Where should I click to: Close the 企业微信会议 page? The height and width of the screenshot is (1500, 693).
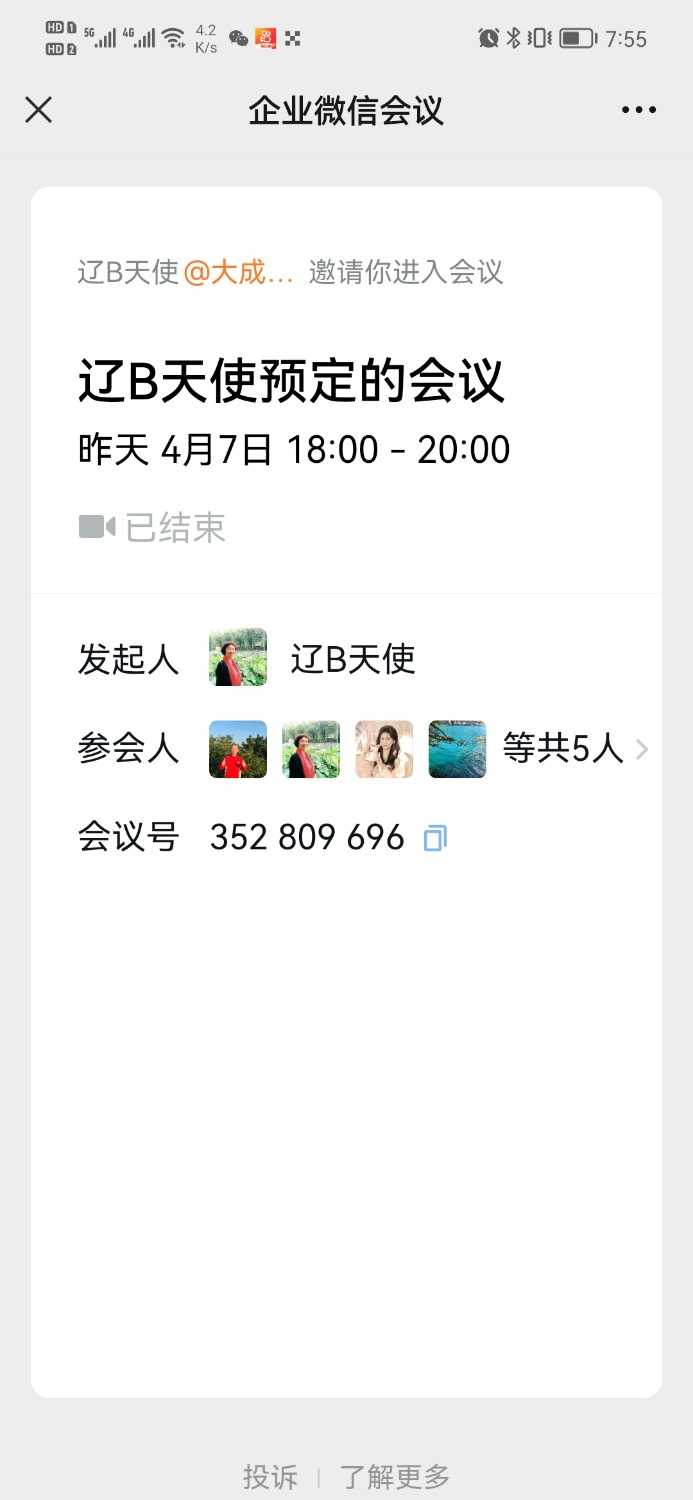click(38, 110)
